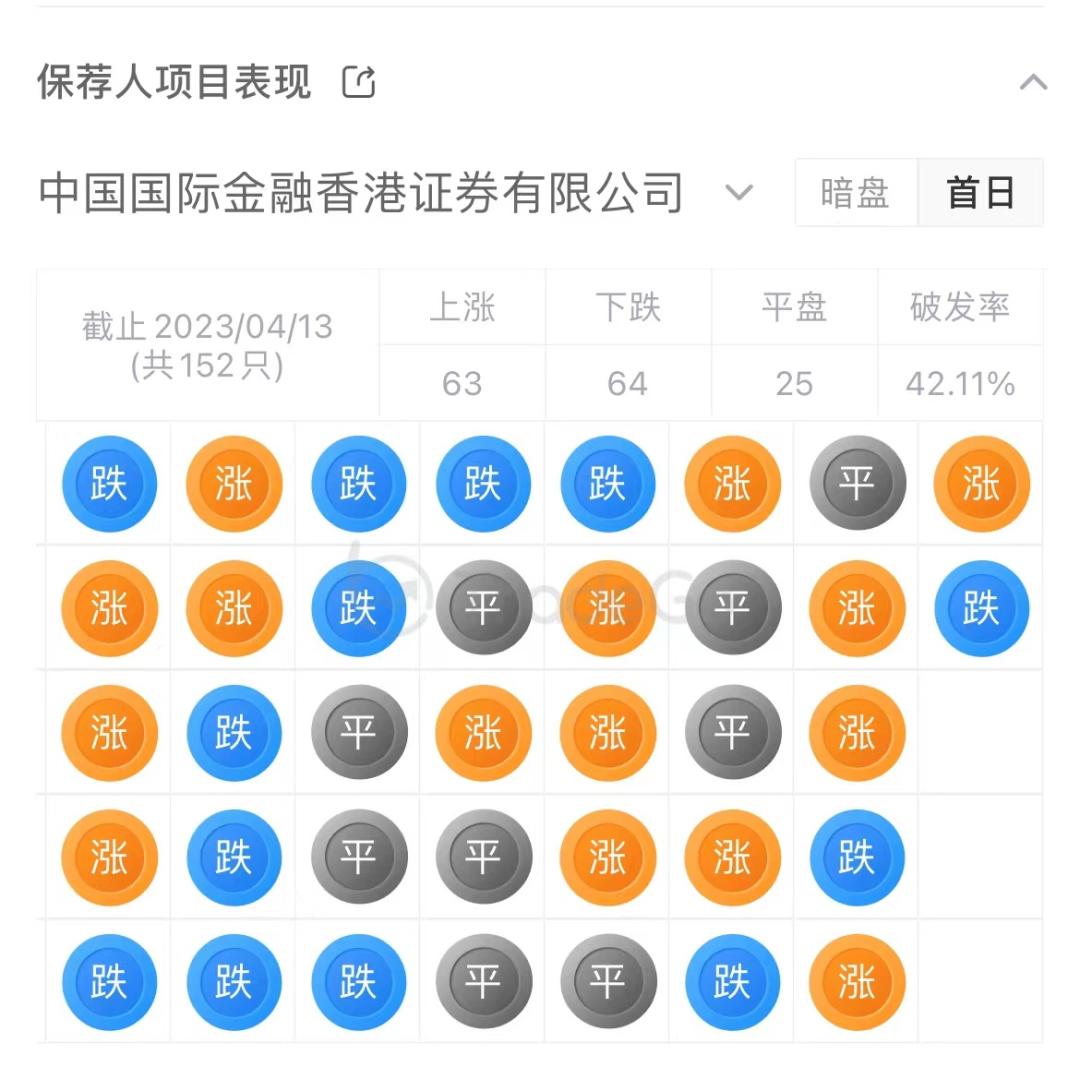The image size is (1080, 1091).
Task: Click the share icon beside 保荐人项目表现
Action: (360, 82)
